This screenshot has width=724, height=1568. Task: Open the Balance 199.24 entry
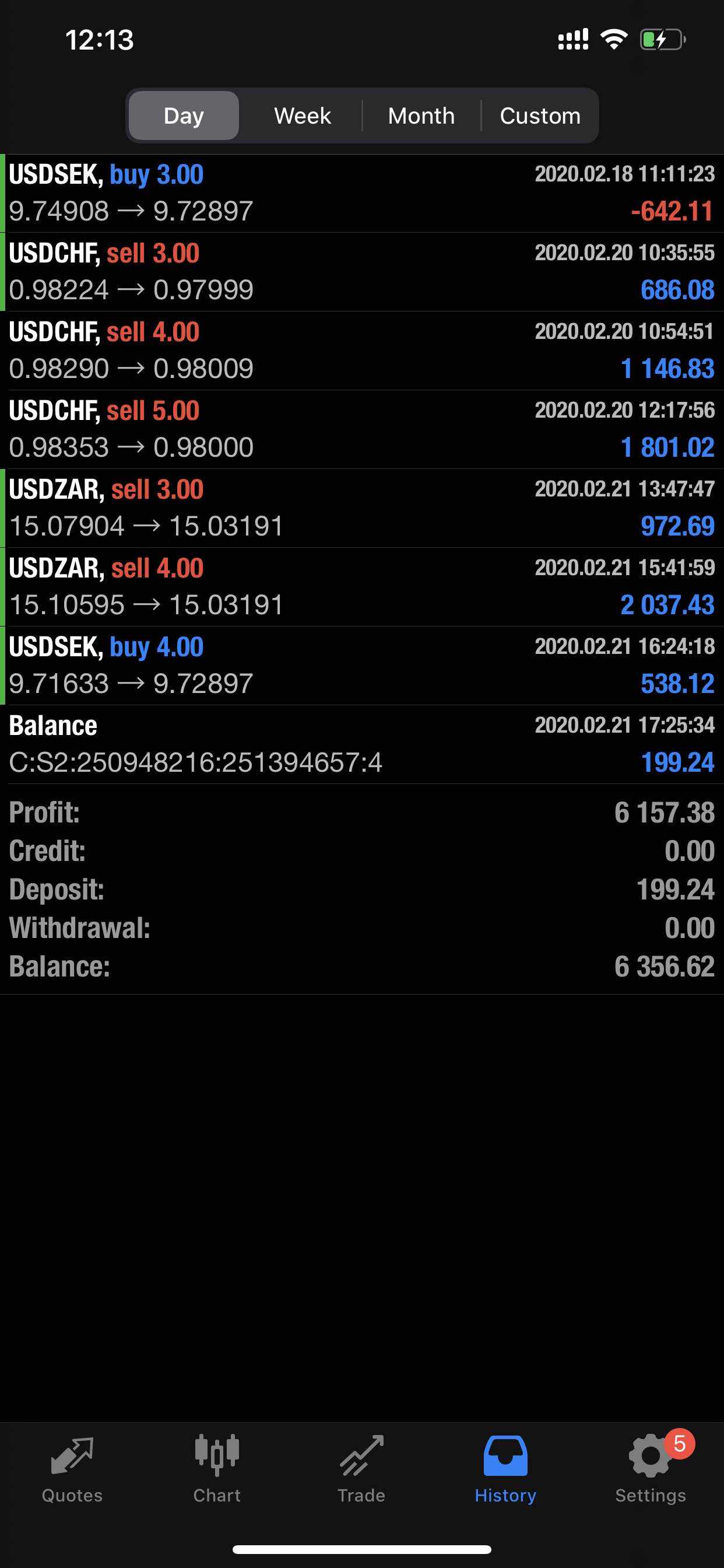[x=362, y=744]
